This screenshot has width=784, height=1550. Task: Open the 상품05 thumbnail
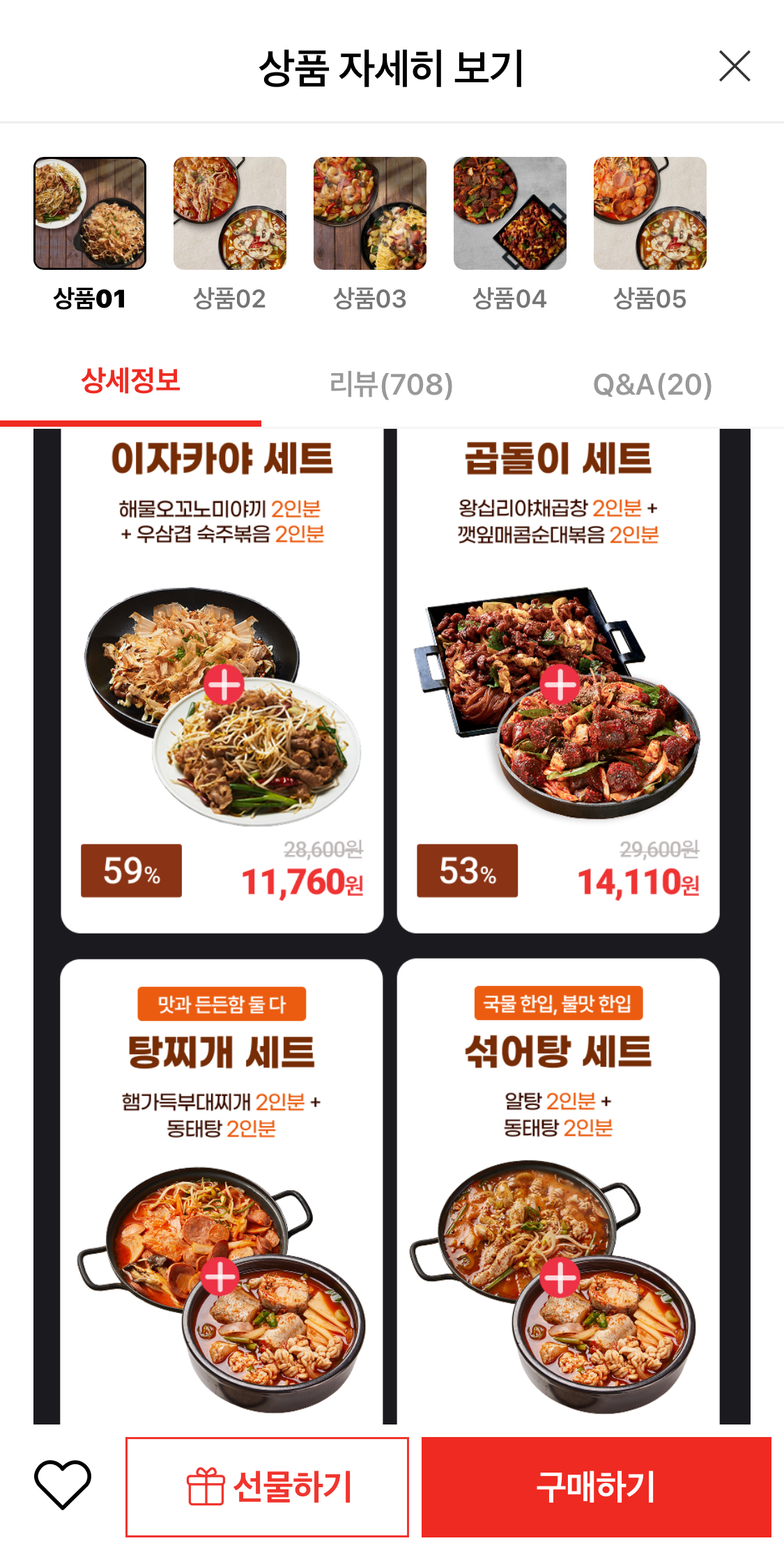click(x=650, y=213)
